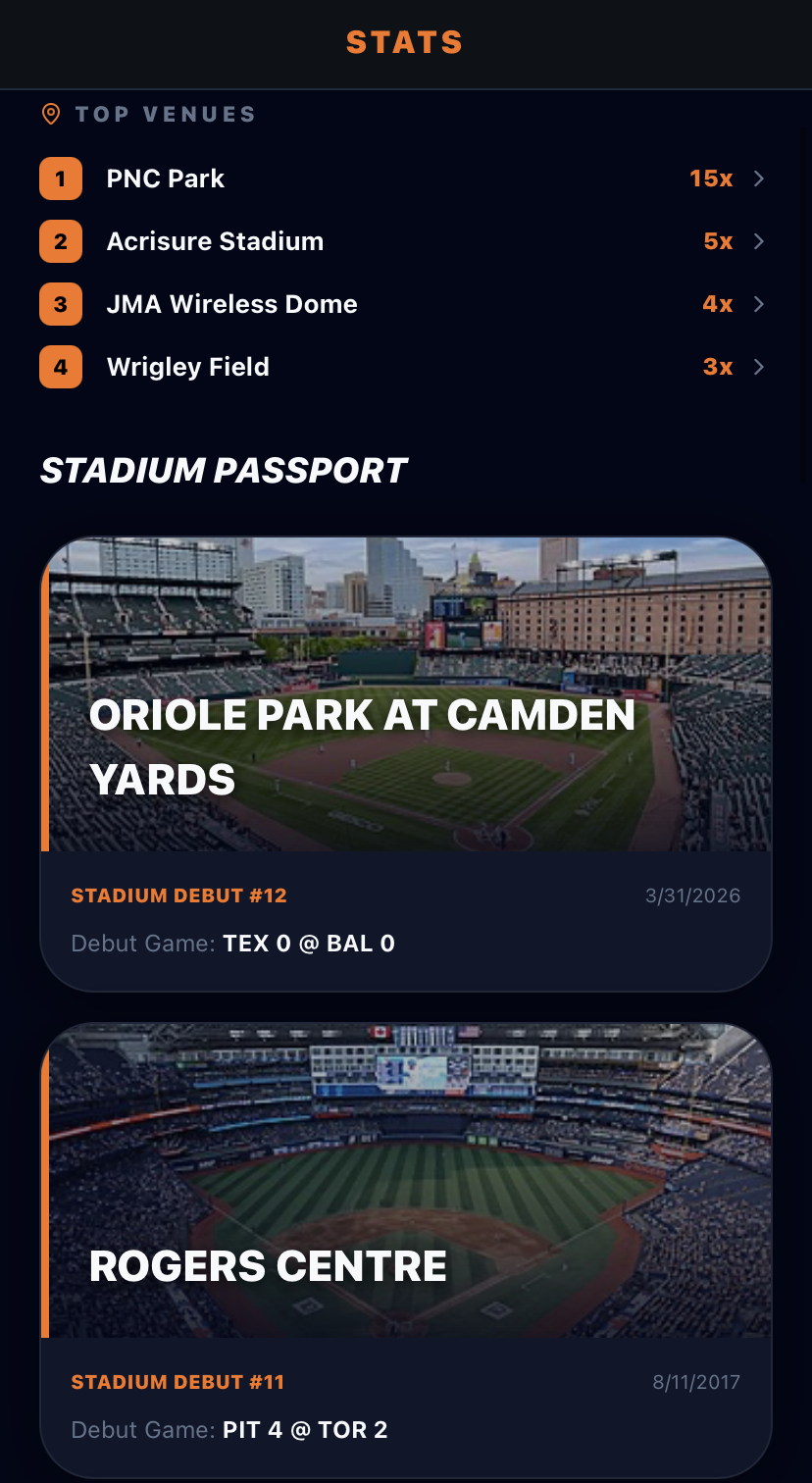Click the 3/31/2026 debut date
Viewport: 812px width, 1483px height.
click(692, 895)
